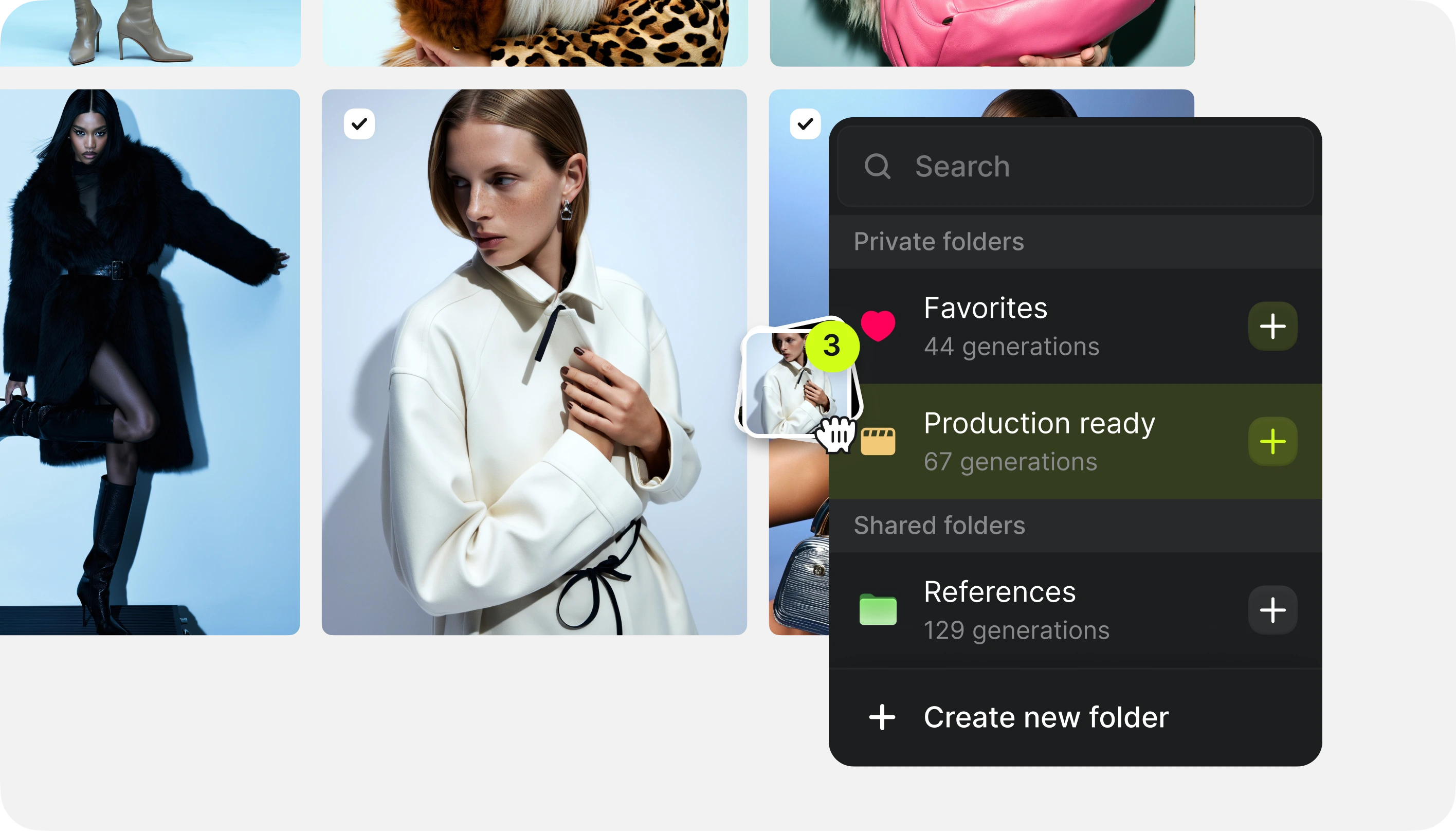Create new folder

[1046, 717]
